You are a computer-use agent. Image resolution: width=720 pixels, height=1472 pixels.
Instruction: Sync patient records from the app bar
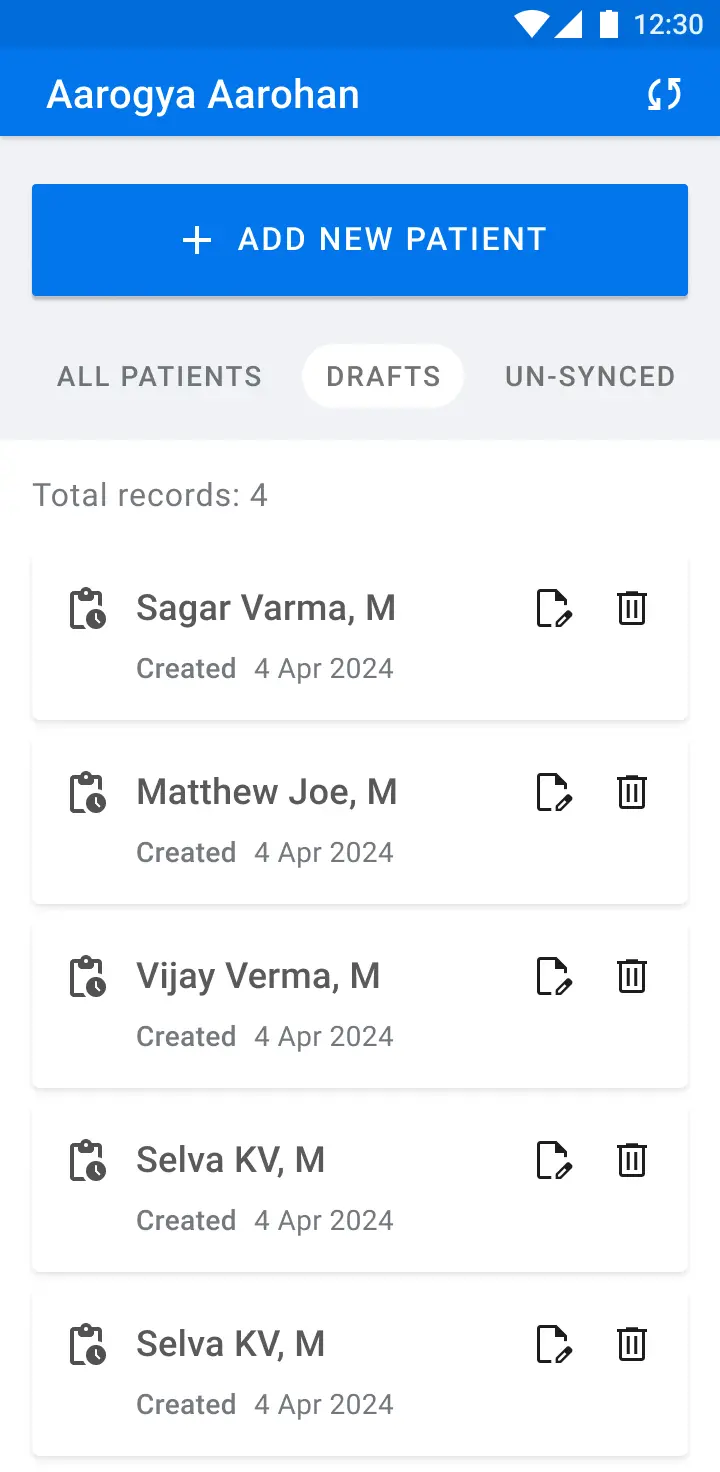coord(664,94)
